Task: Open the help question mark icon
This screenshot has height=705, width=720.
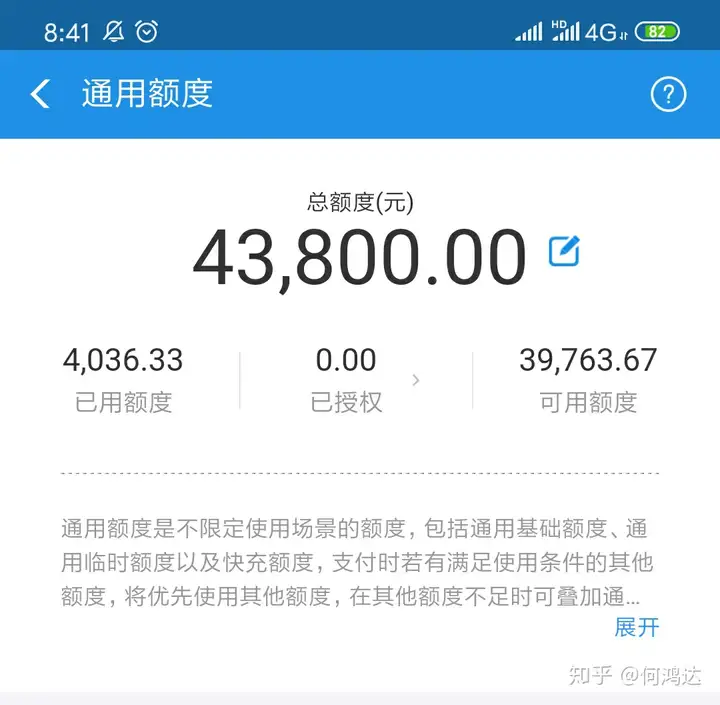Action: pyautogui.click(x=668, y=95)
